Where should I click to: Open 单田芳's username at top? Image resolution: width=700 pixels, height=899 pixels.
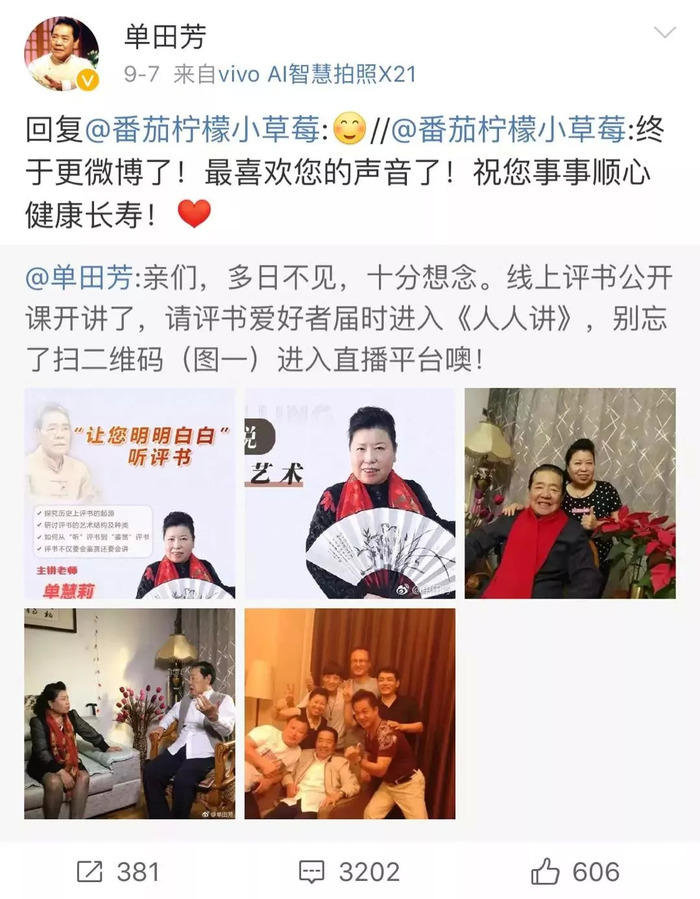165,36
